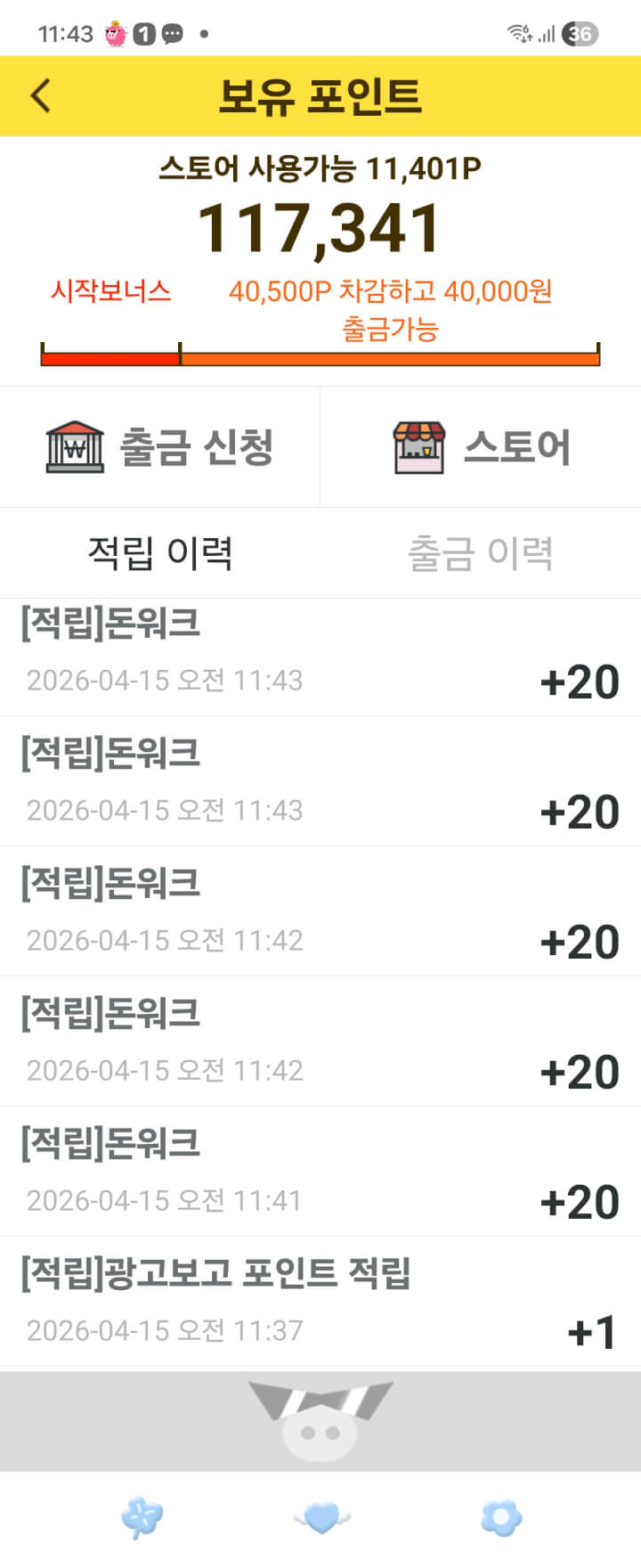
Task: Go back using the header arrow
Action: 41,95
